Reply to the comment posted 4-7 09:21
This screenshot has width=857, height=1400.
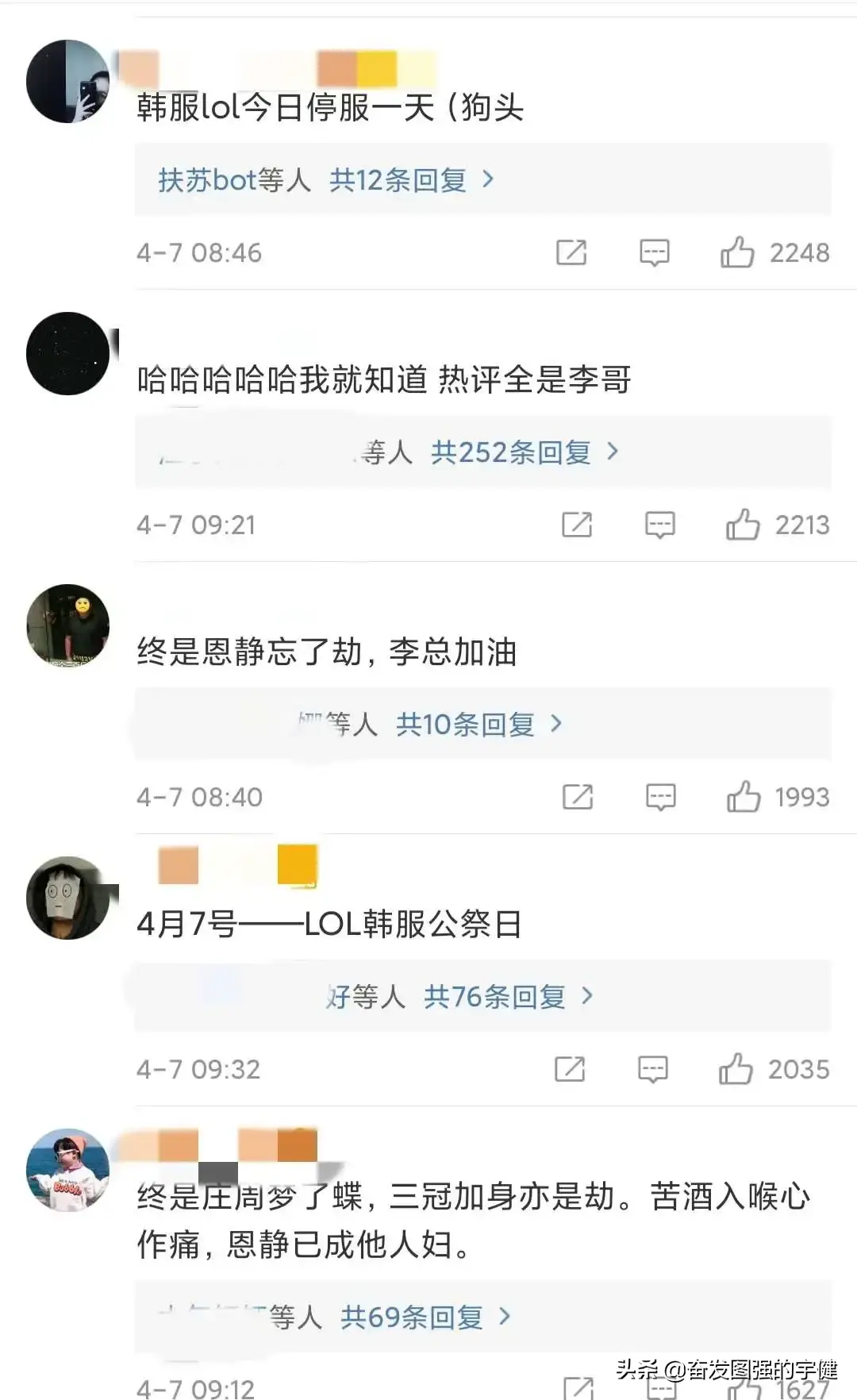(660, 525)
